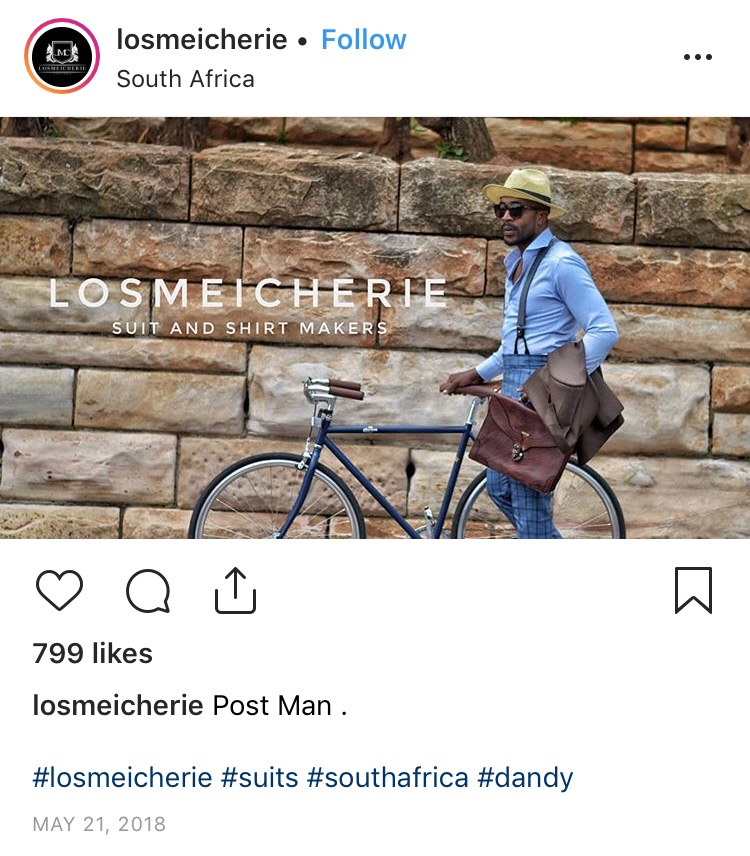Image resolution: width=750 pixels, height=856 pixels.
Task: Open the #southafrica hashtag
Action: pyautogui.click(x=387, y=778)
